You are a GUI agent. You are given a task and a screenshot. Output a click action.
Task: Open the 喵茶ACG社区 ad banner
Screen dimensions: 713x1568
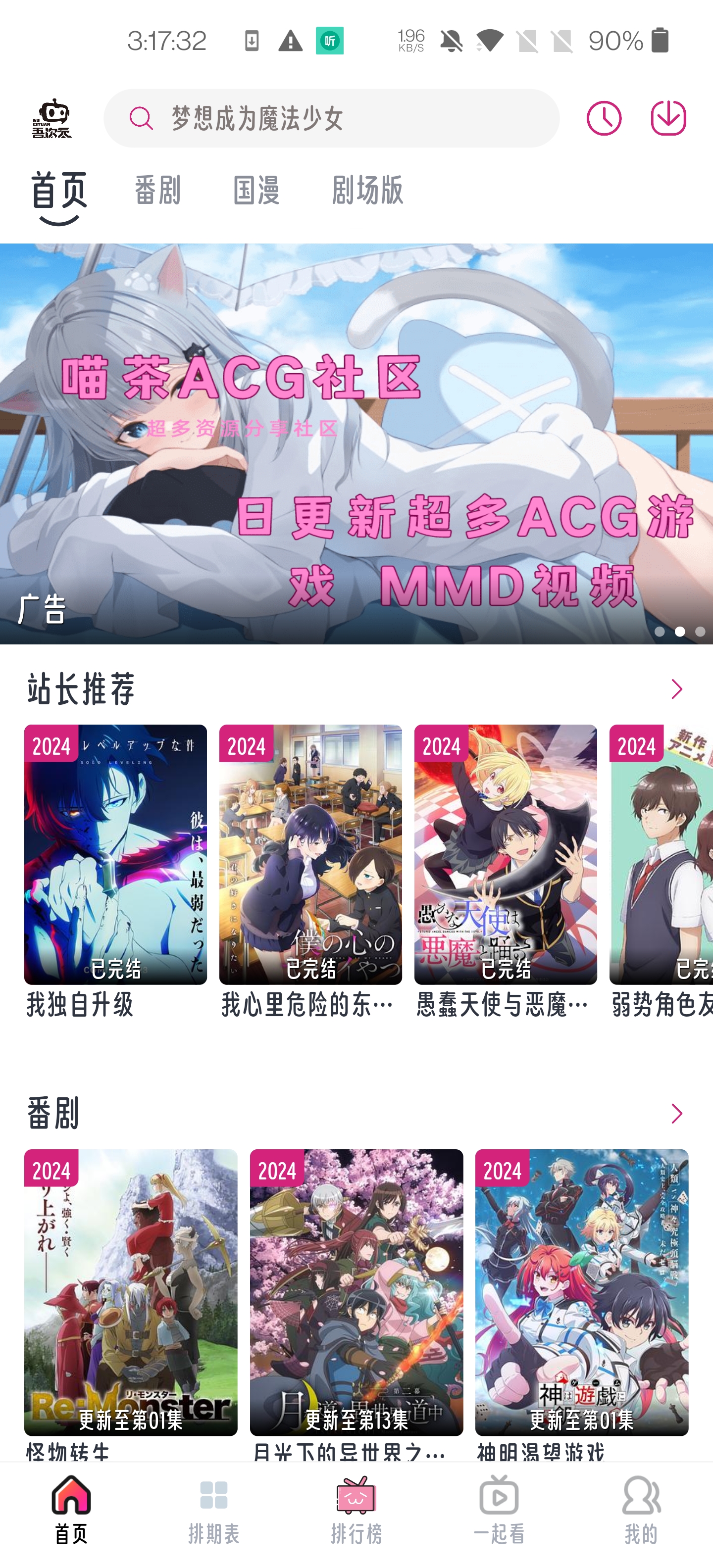click(x=356, y=443)
